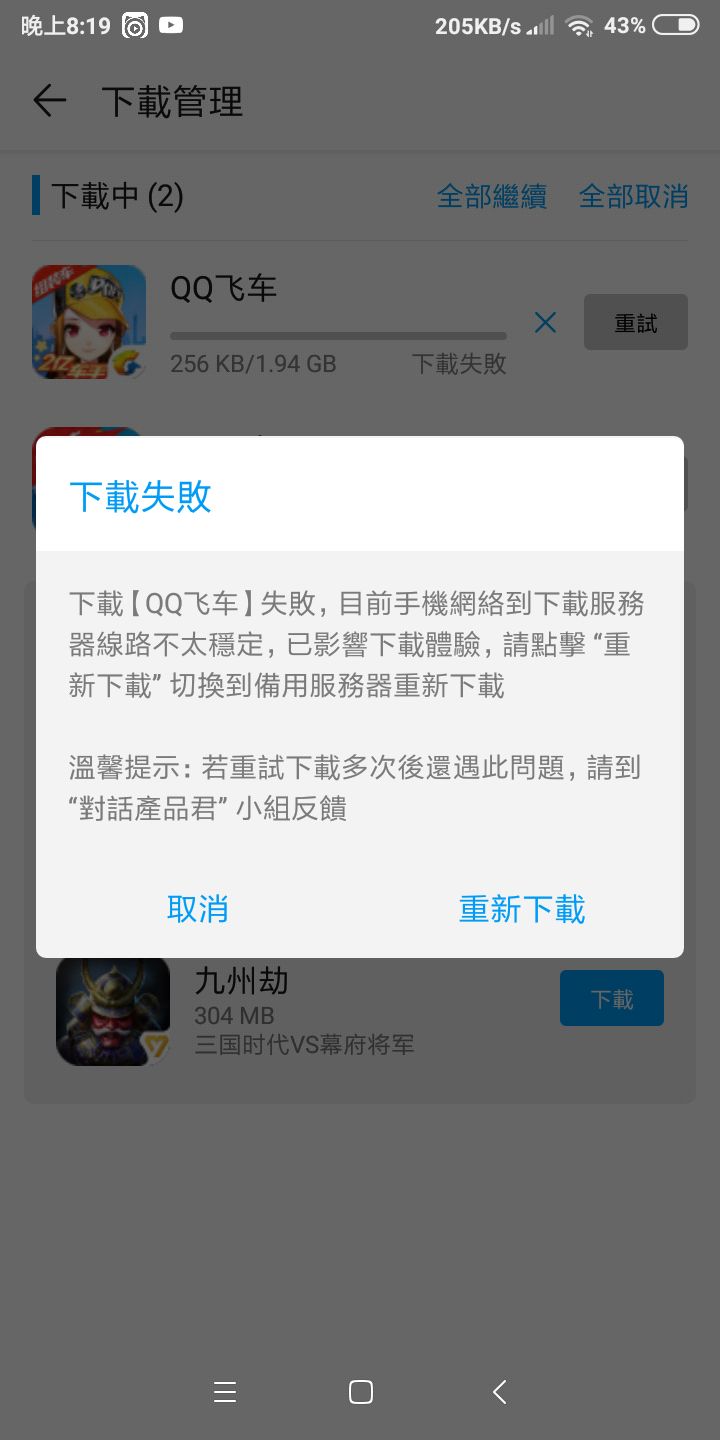Choose 全部取消 to cancel all downloads
The height and width of the screenshot is (1440, 720).
tap(633, 196)
